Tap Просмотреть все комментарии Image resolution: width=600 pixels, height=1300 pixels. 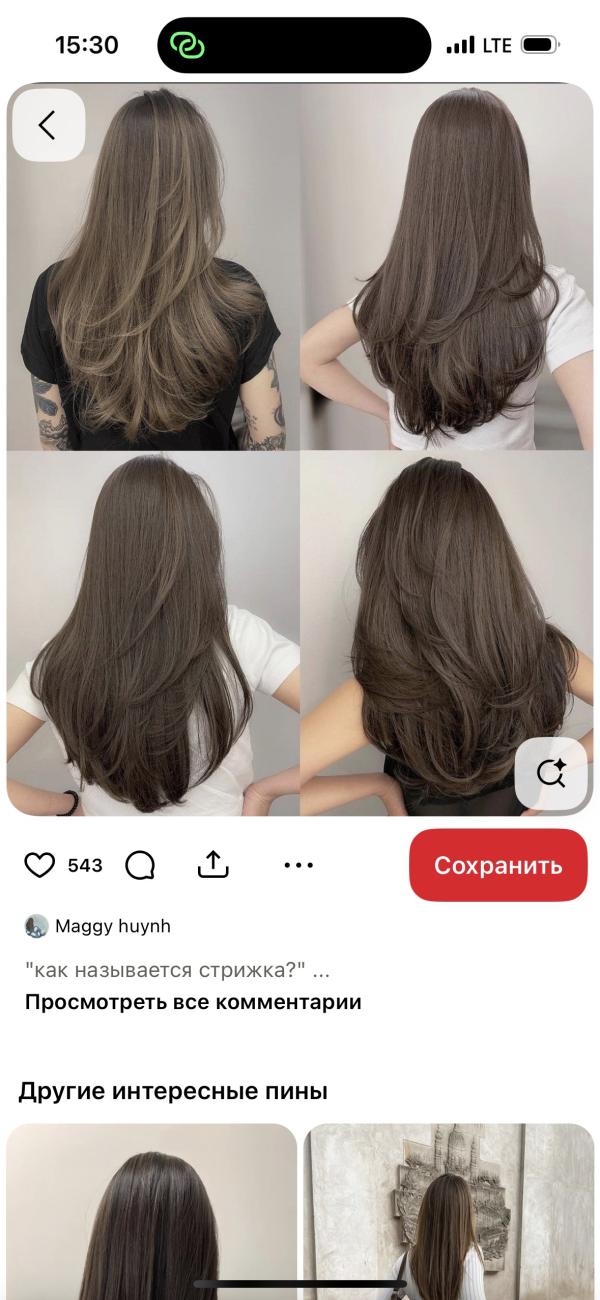point(192,1002)
